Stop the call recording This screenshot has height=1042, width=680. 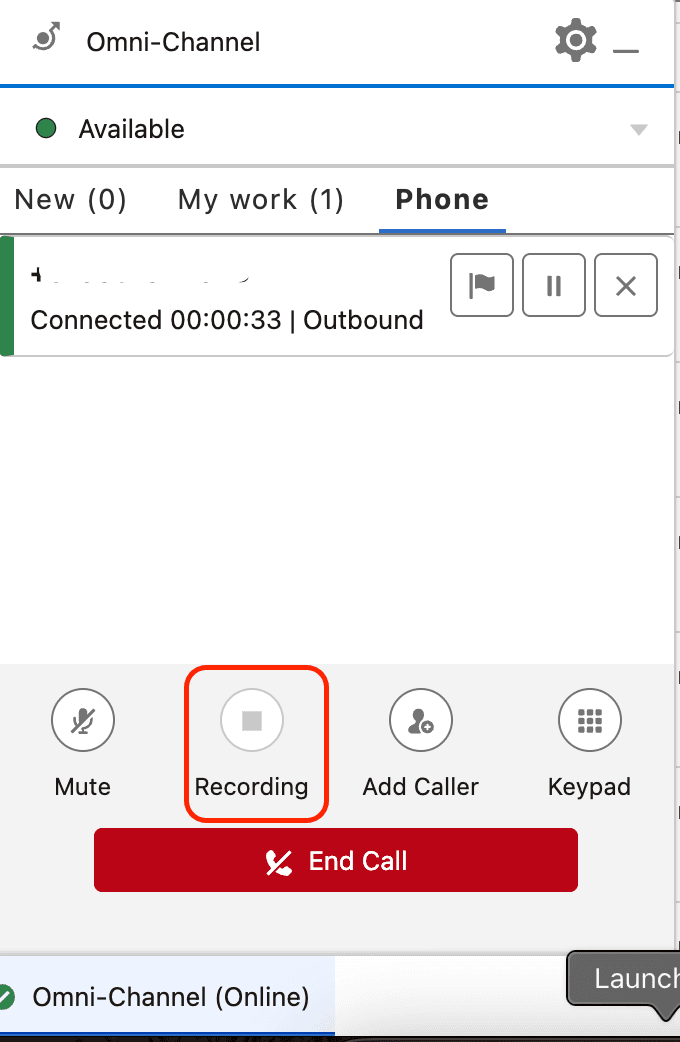(x=252, y=721)
